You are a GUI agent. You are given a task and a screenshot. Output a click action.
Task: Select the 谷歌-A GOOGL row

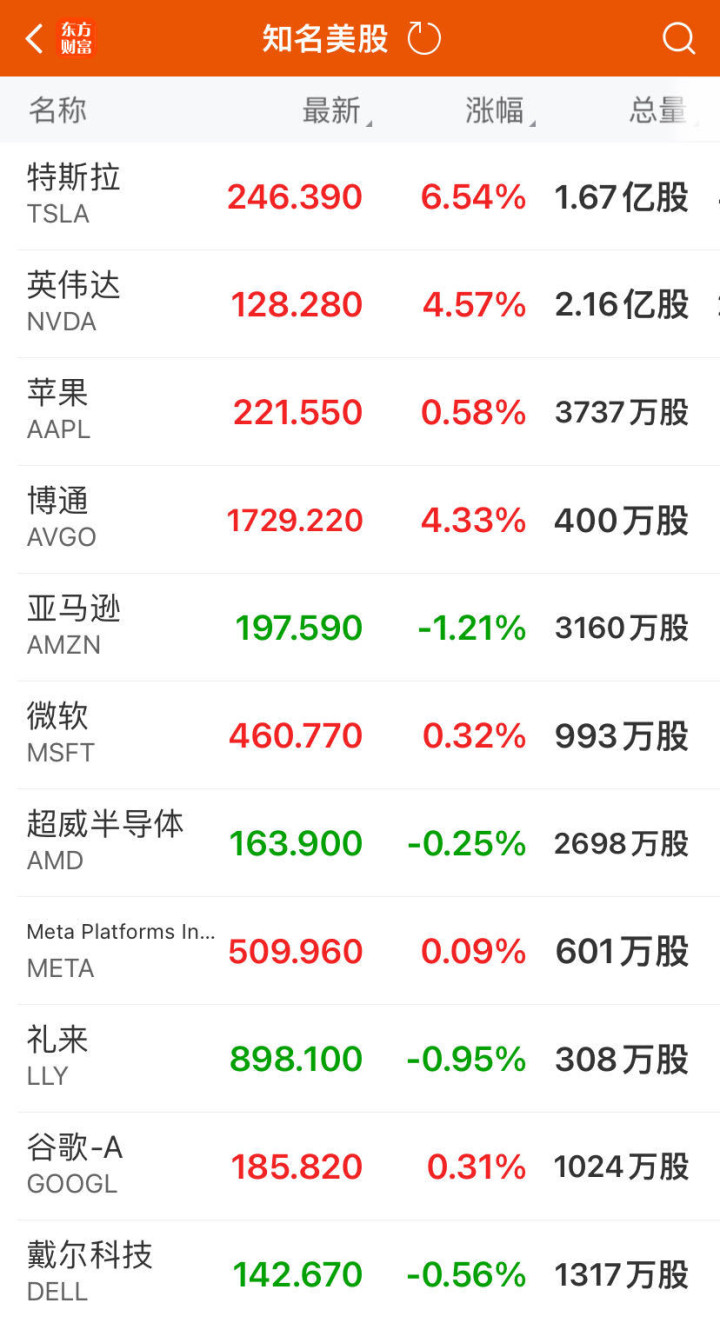pyautogui.click(x=360, y=1168)
